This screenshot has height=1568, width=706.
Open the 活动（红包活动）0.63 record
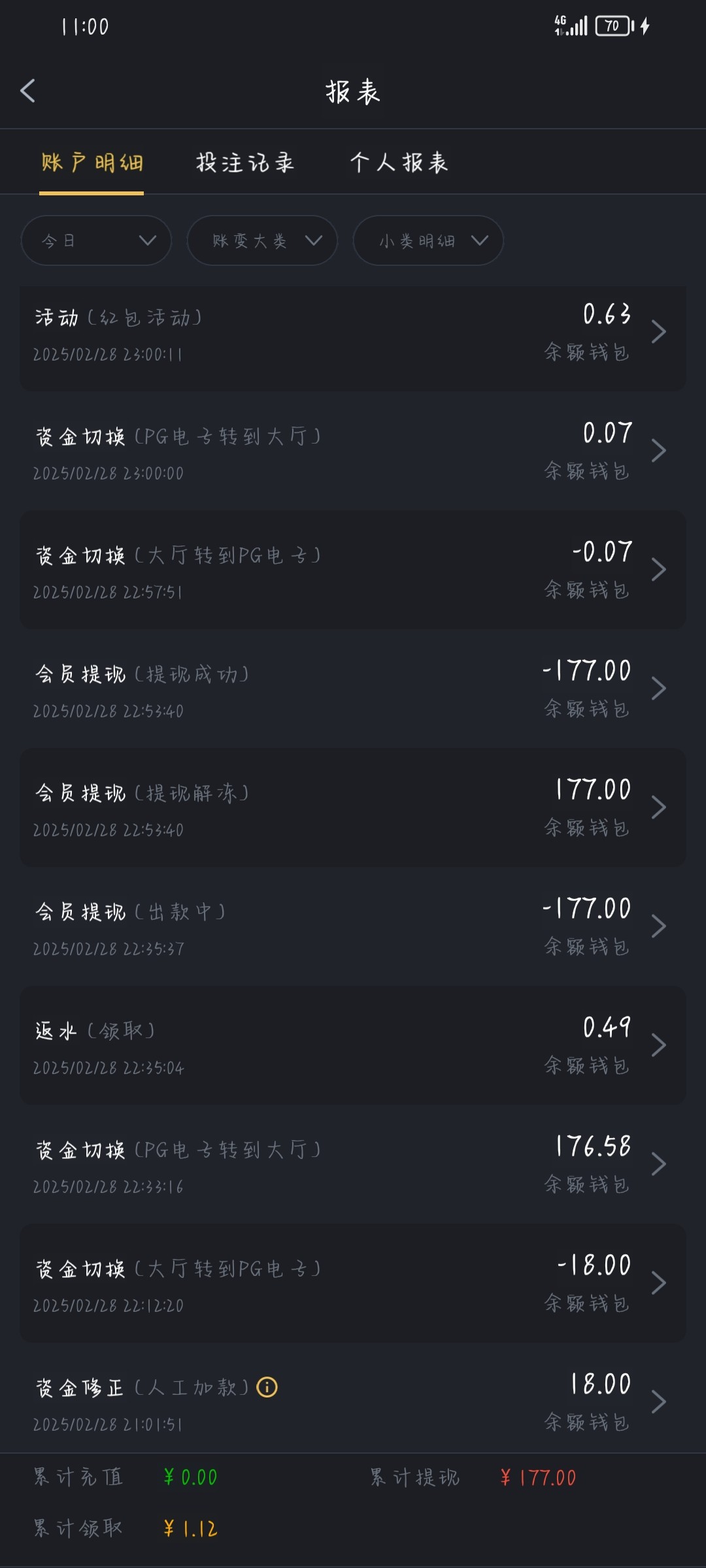353,333
